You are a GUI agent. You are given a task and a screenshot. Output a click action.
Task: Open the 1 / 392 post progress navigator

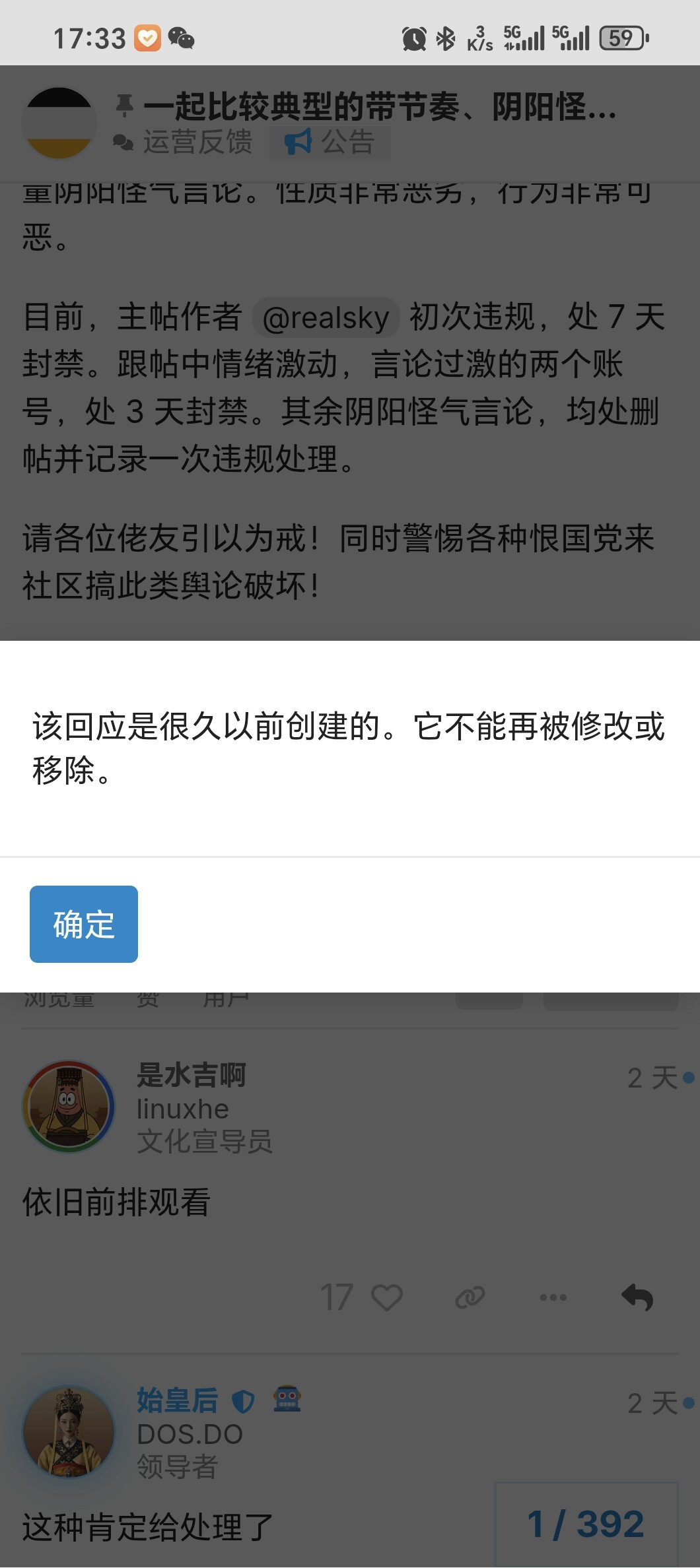[586, 1524]
